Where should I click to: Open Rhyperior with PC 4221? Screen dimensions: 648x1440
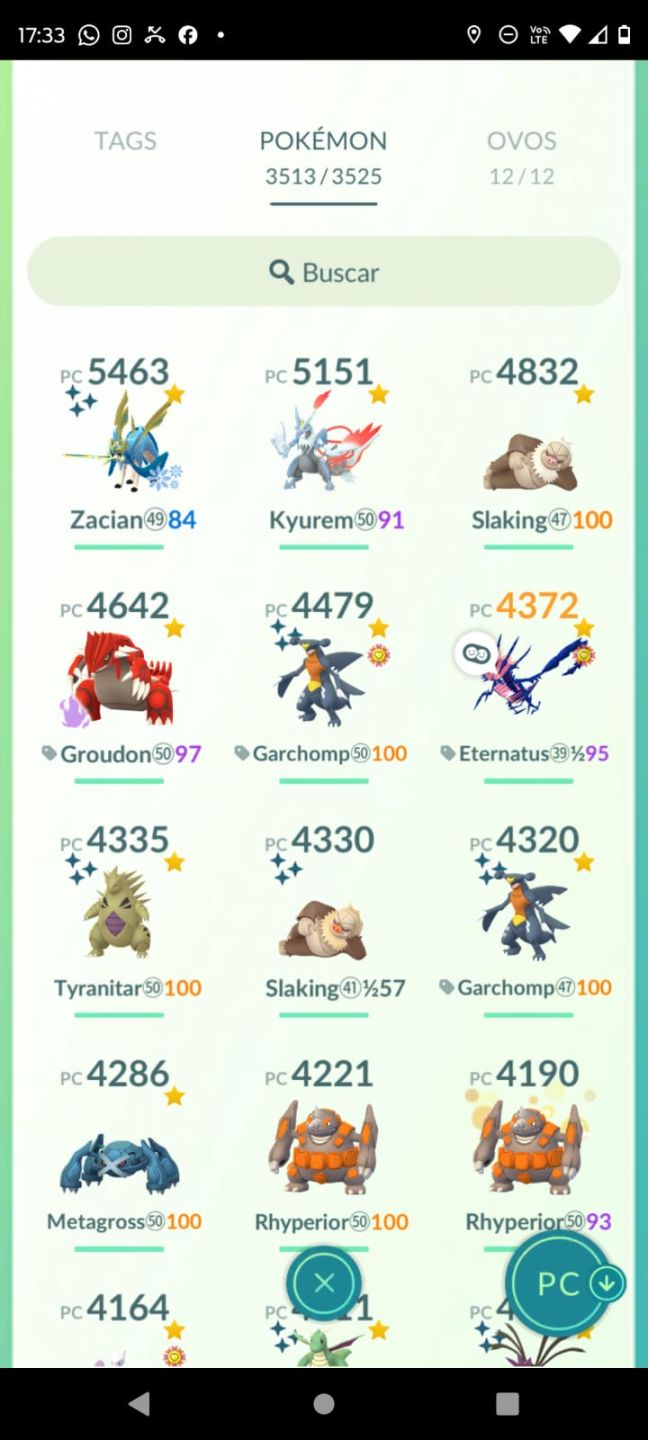point(324,1154)
